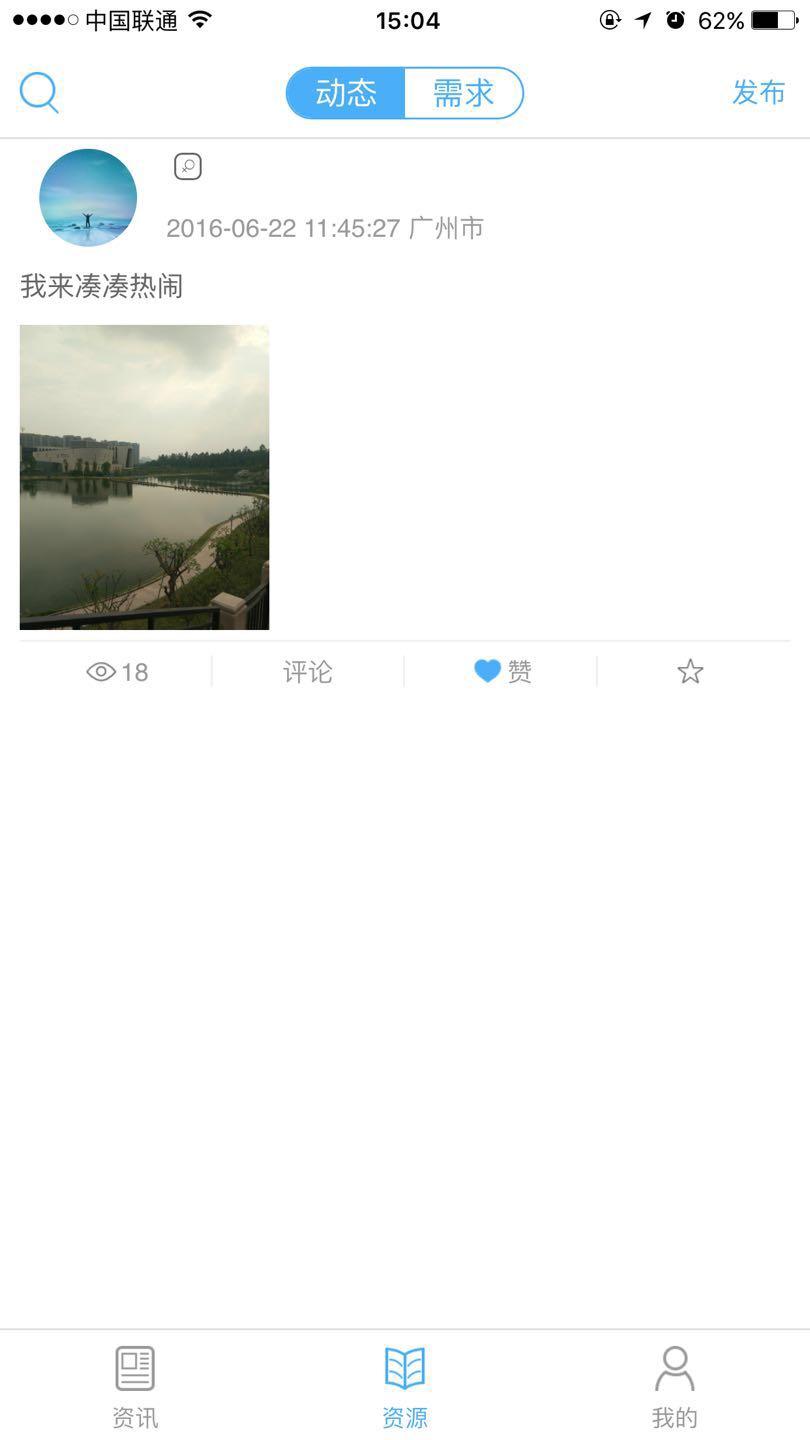Screen dimensions: 810x1440
Task: Favorite the post with the star icon
Action: coord(690,672)
